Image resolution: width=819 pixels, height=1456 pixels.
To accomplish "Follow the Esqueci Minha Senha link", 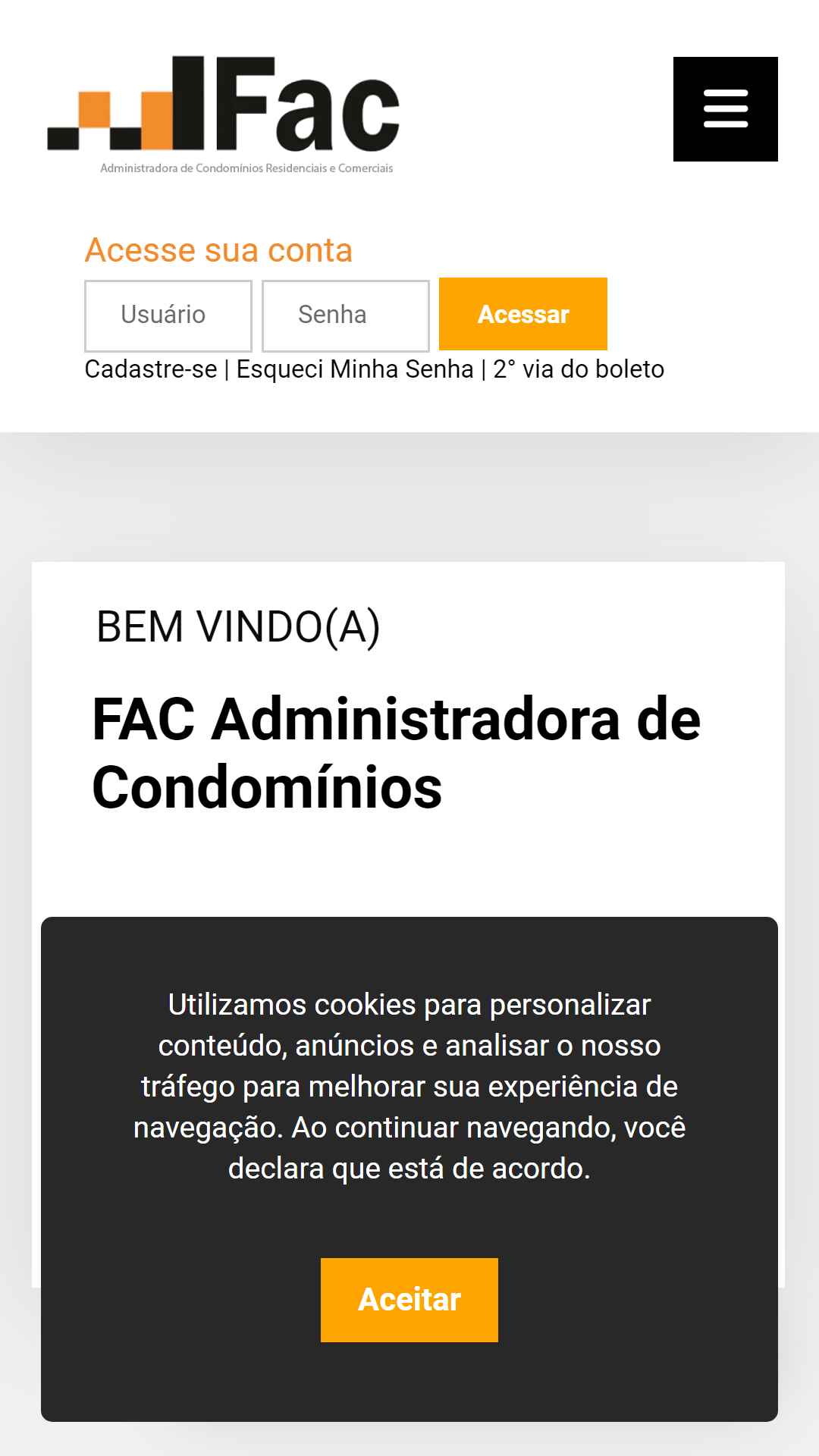I will click(355, 369).
